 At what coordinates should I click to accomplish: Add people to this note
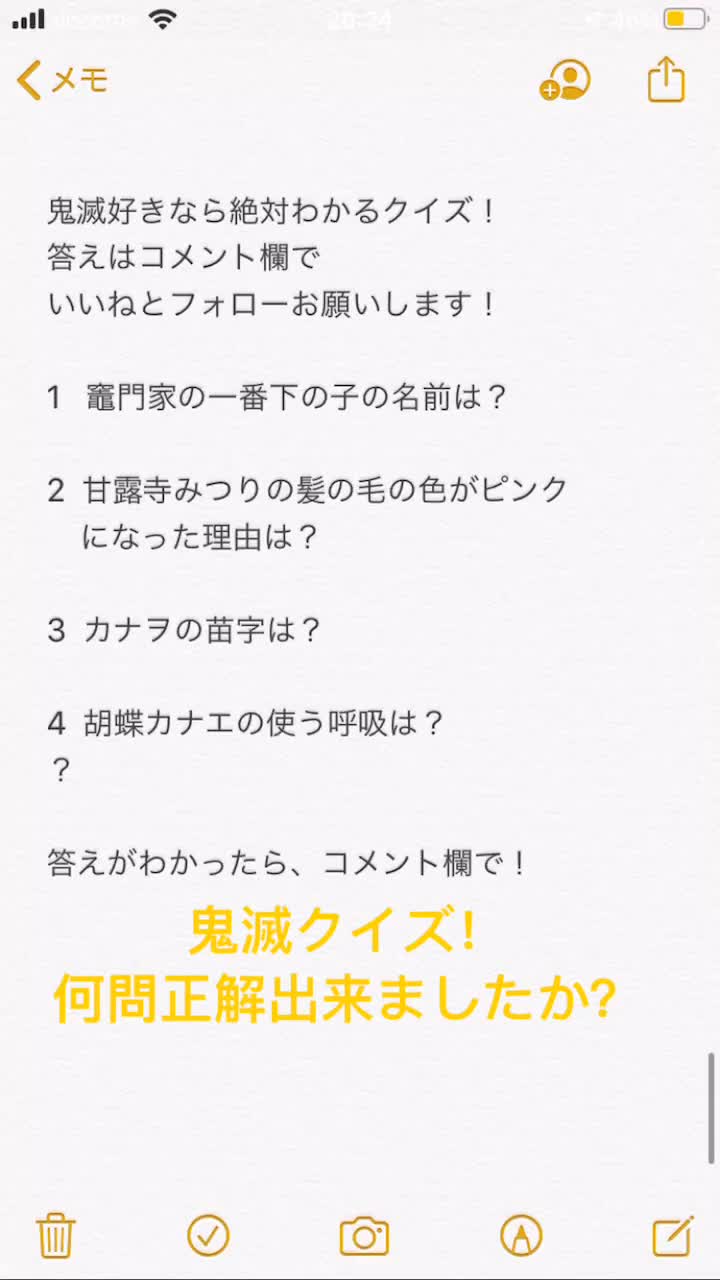point(565,81)
